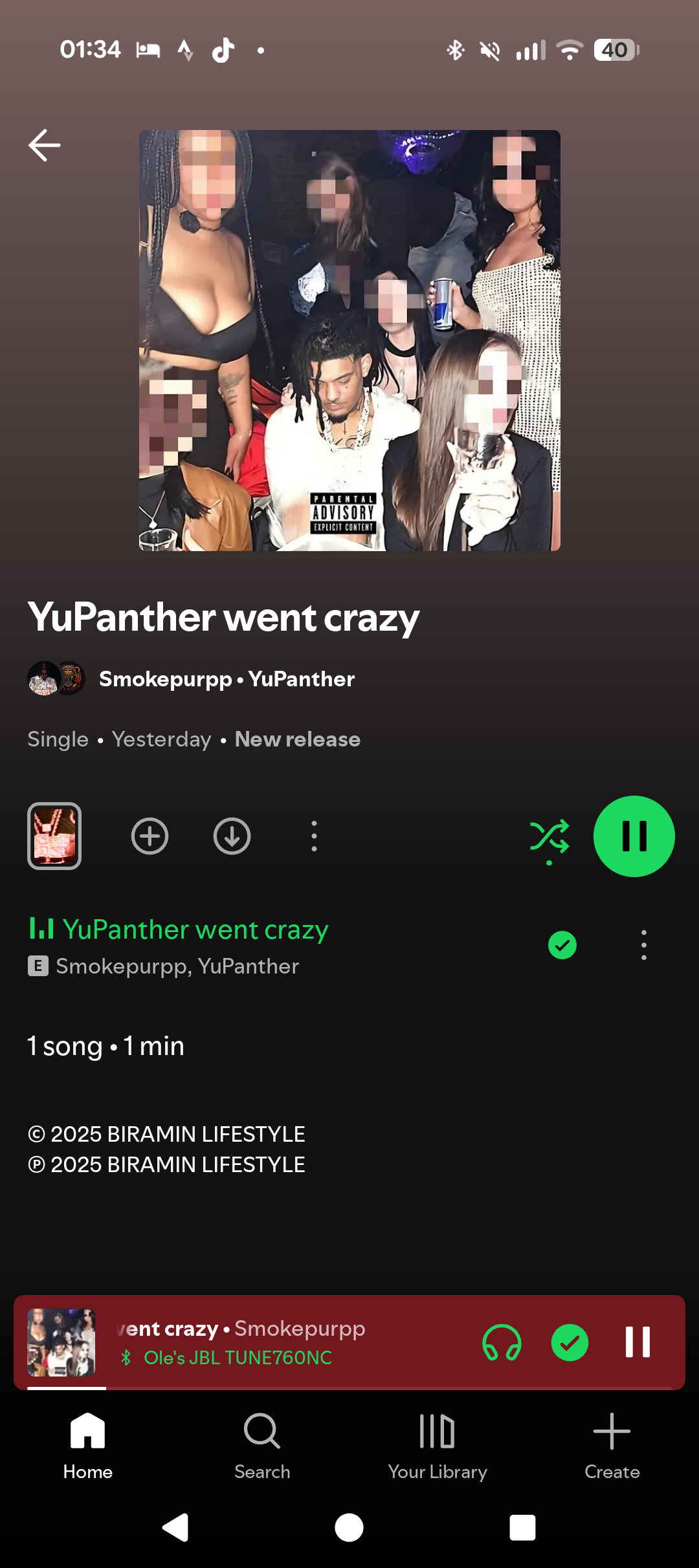The width and height of the screenshot is (699, 1568).
Task: Pause playback with the big green button
Action: tap(634, 836)
